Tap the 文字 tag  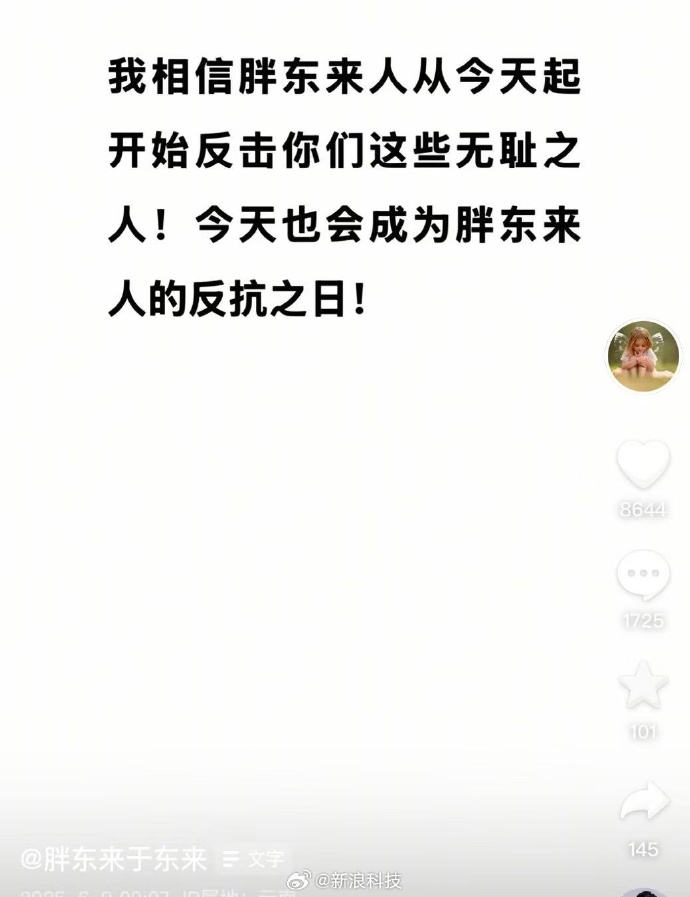[254, 858]
